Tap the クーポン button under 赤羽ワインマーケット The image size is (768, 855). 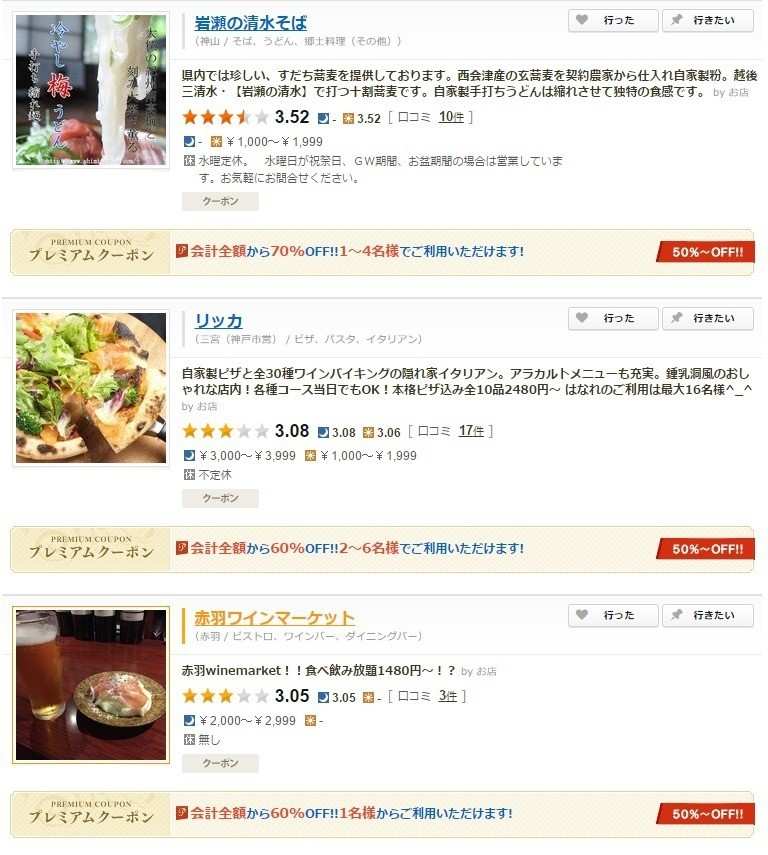220,763
